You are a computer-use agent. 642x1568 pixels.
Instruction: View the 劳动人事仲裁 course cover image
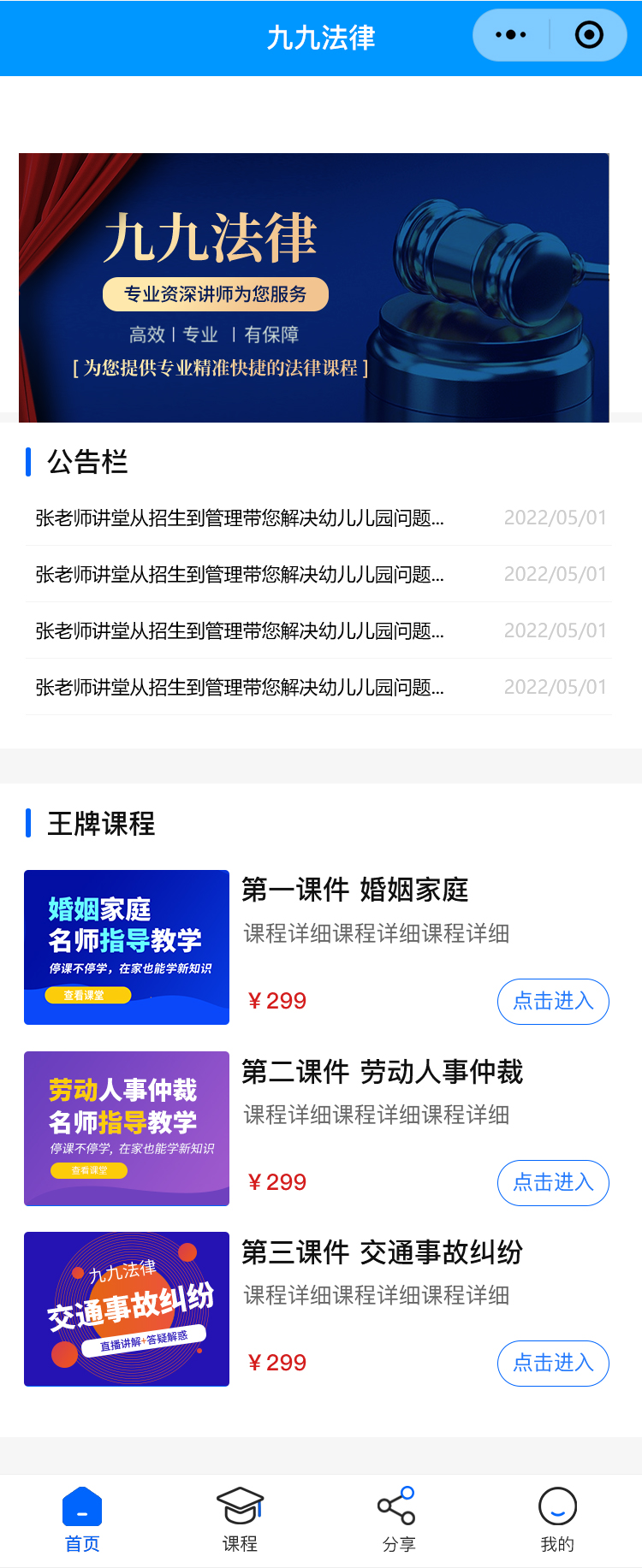(127, 1128)
